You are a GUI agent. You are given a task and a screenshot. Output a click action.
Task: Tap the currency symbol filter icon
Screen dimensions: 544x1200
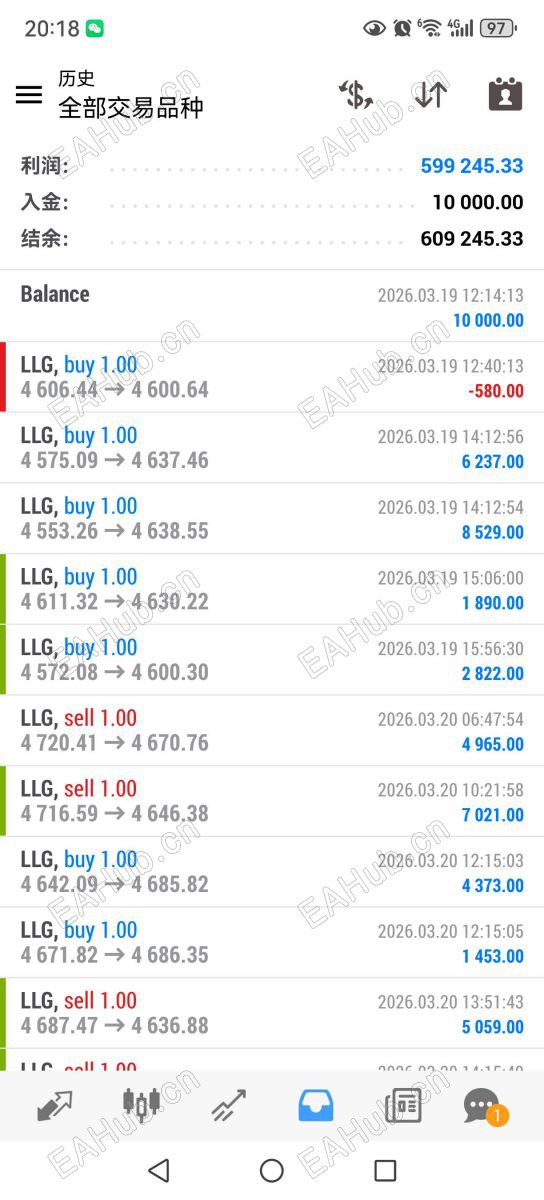pyautogui.click(x=356, y=95)
